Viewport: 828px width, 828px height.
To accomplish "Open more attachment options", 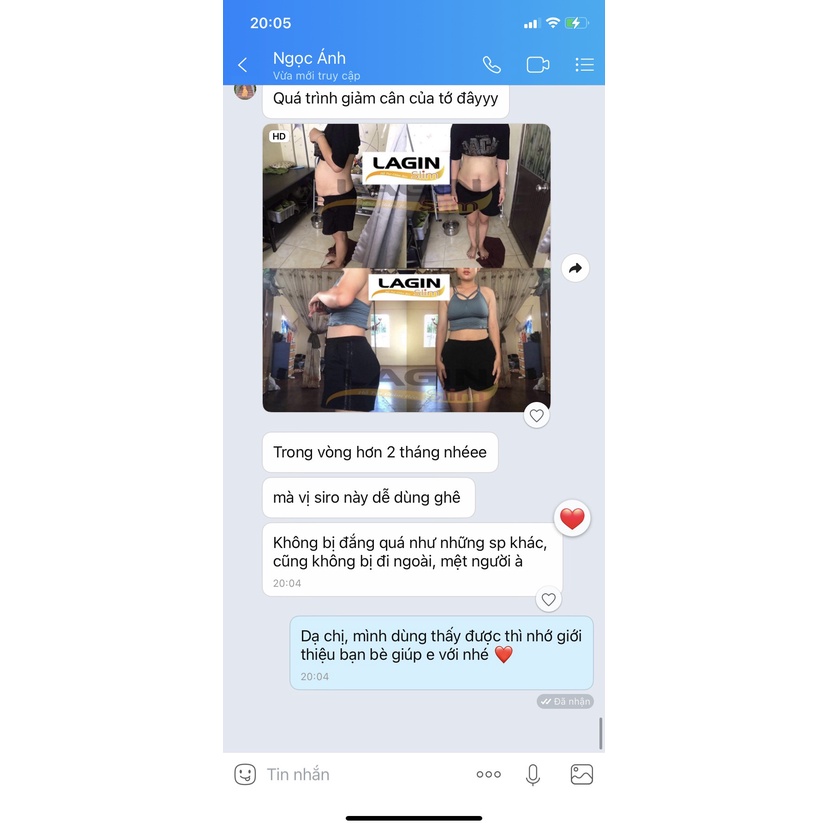I will [488, 774].
